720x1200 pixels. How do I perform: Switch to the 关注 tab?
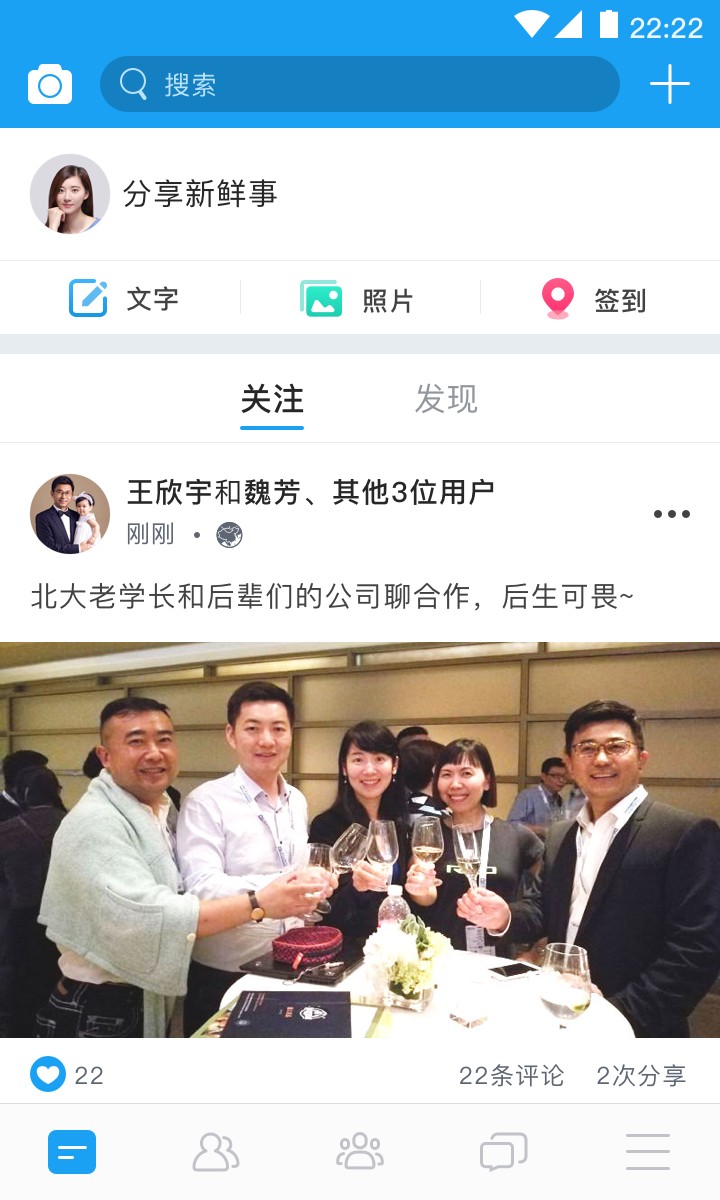[x=272, y=399]
